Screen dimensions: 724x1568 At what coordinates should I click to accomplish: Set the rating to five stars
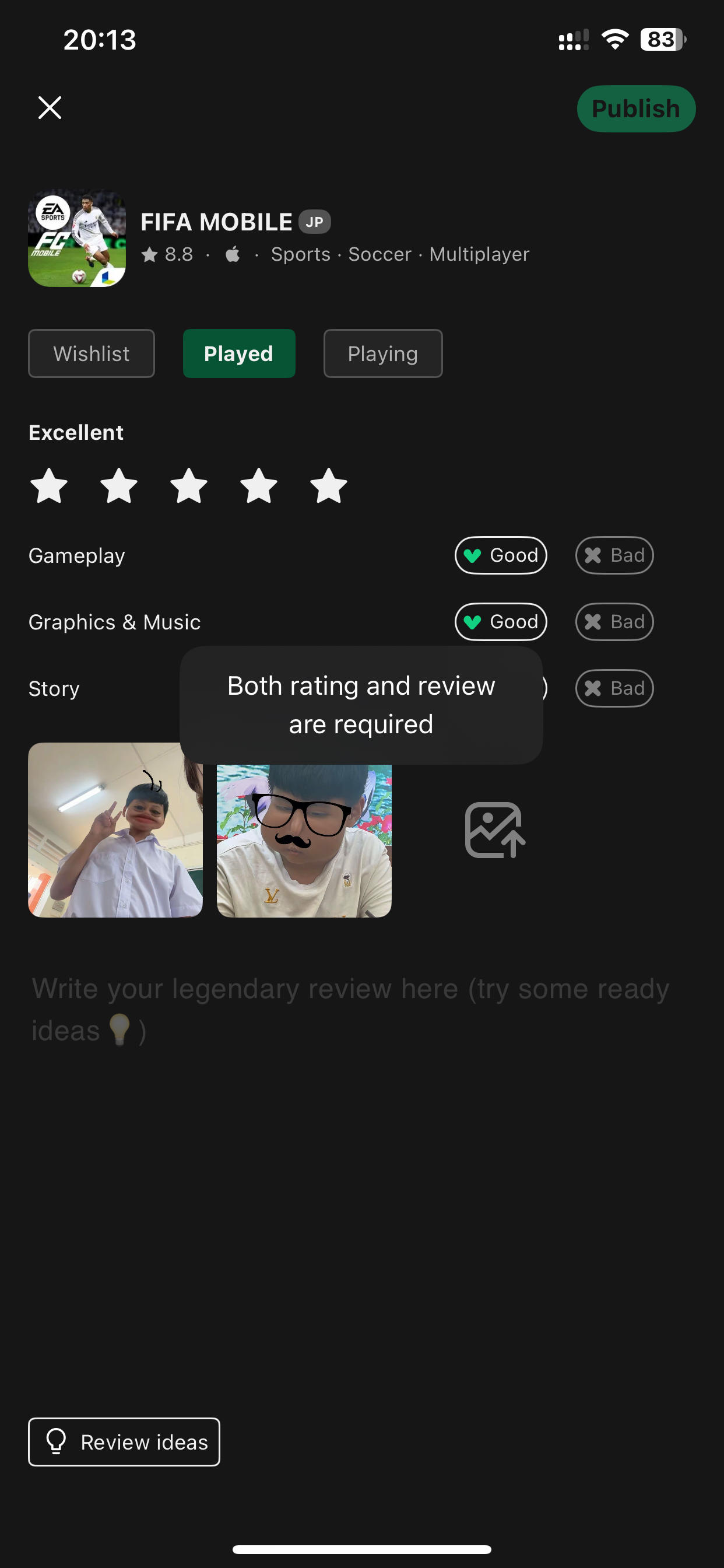point(329,486)
